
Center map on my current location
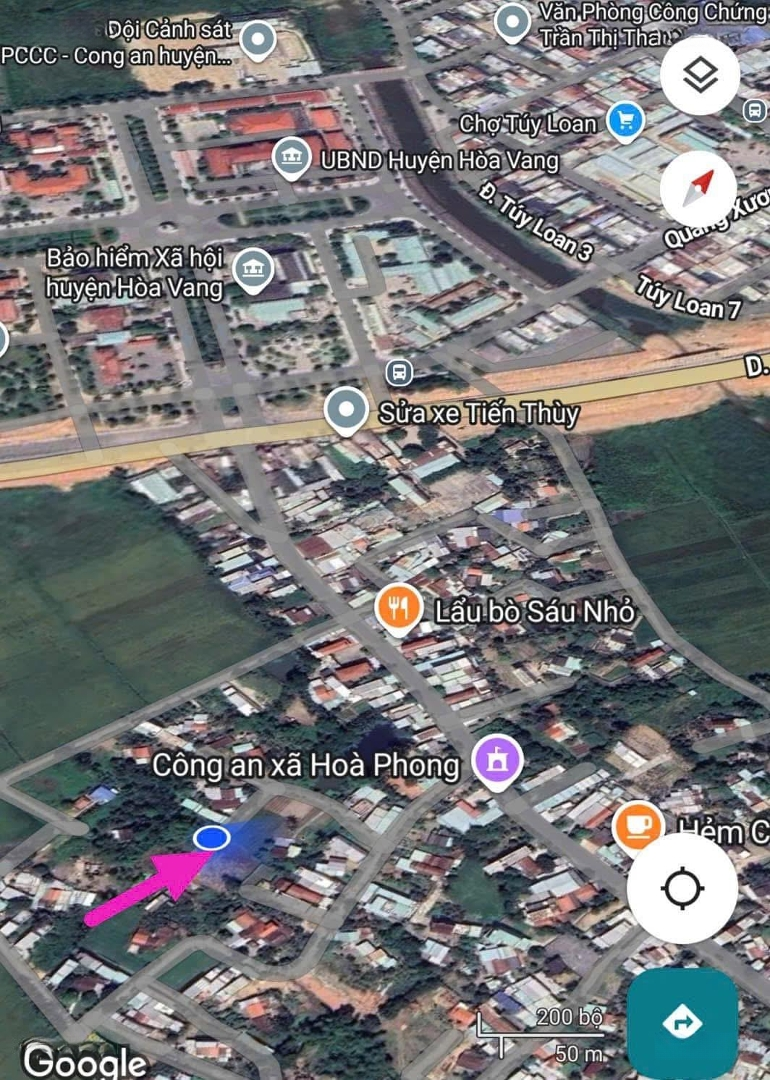point(682,888)
